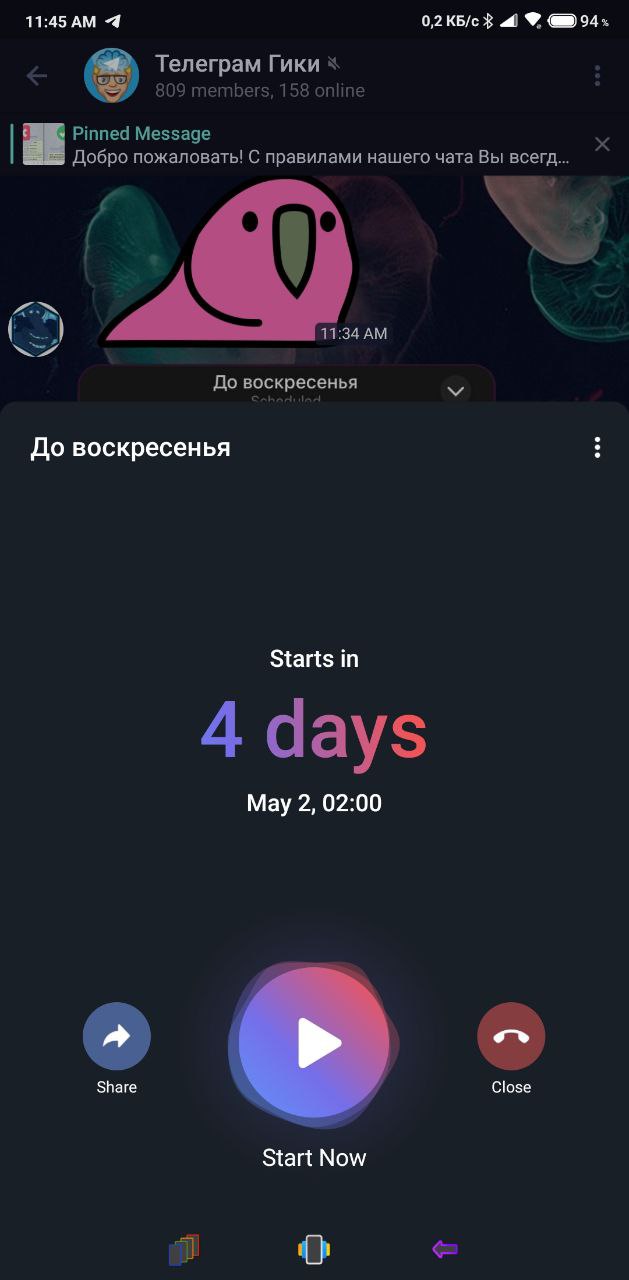Image resolution: width=629 pixels, height=1280 pixels.
Task: Expand the До воскресенья scheduled banner chevron
Action: (x=456, y=390)
